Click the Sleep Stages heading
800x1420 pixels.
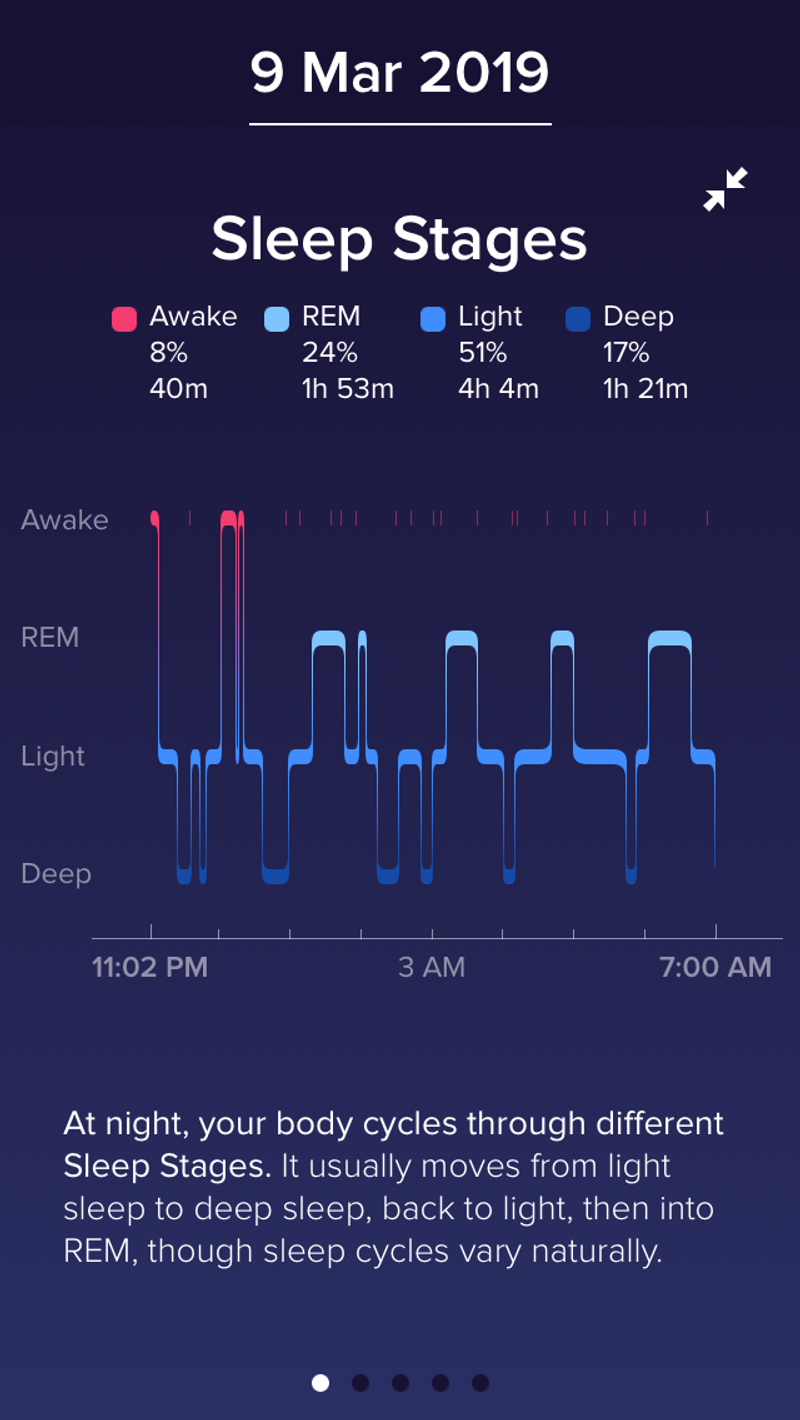(399, 238)
